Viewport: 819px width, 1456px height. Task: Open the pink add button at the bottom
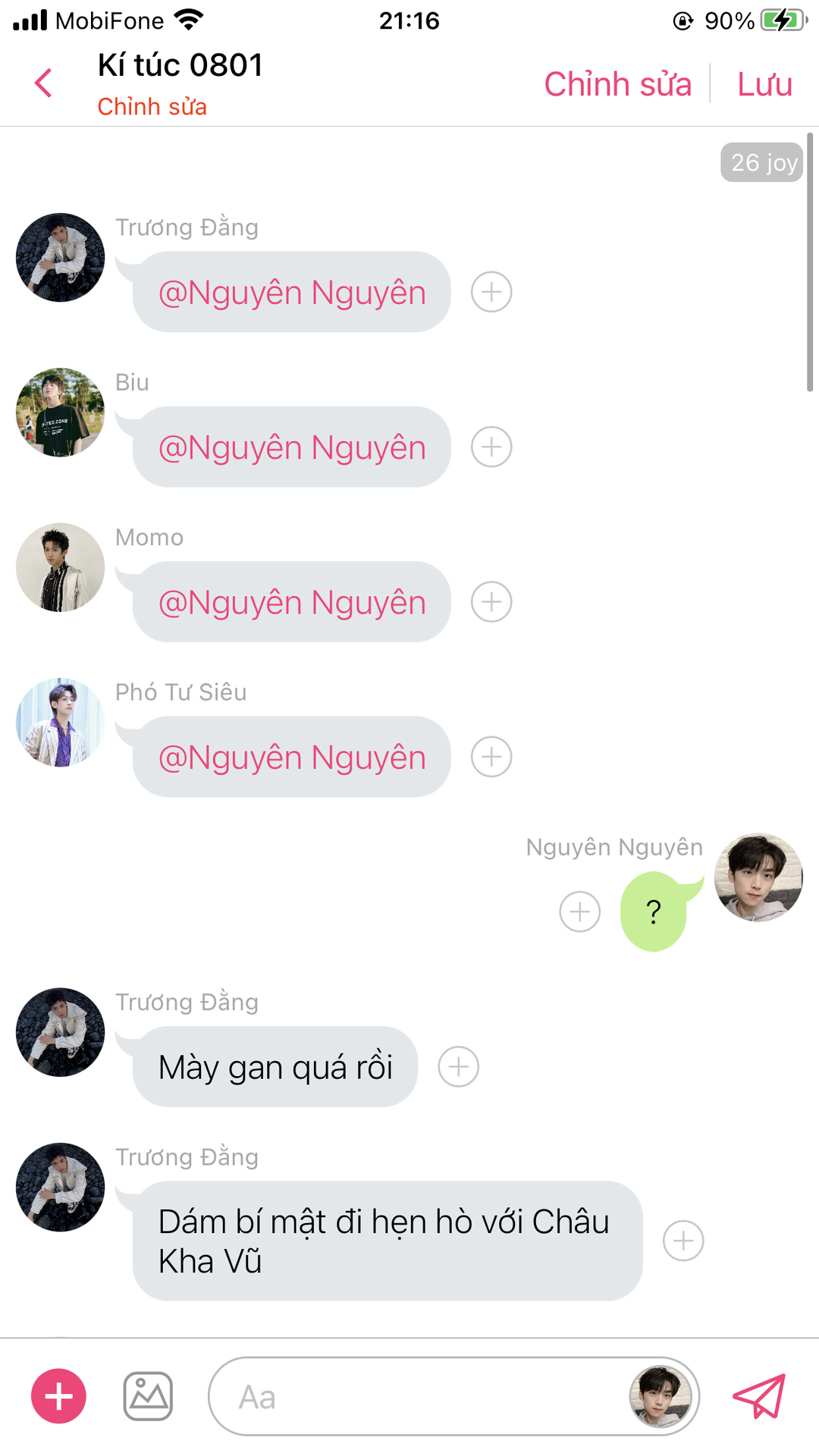tap(58, 1396)
